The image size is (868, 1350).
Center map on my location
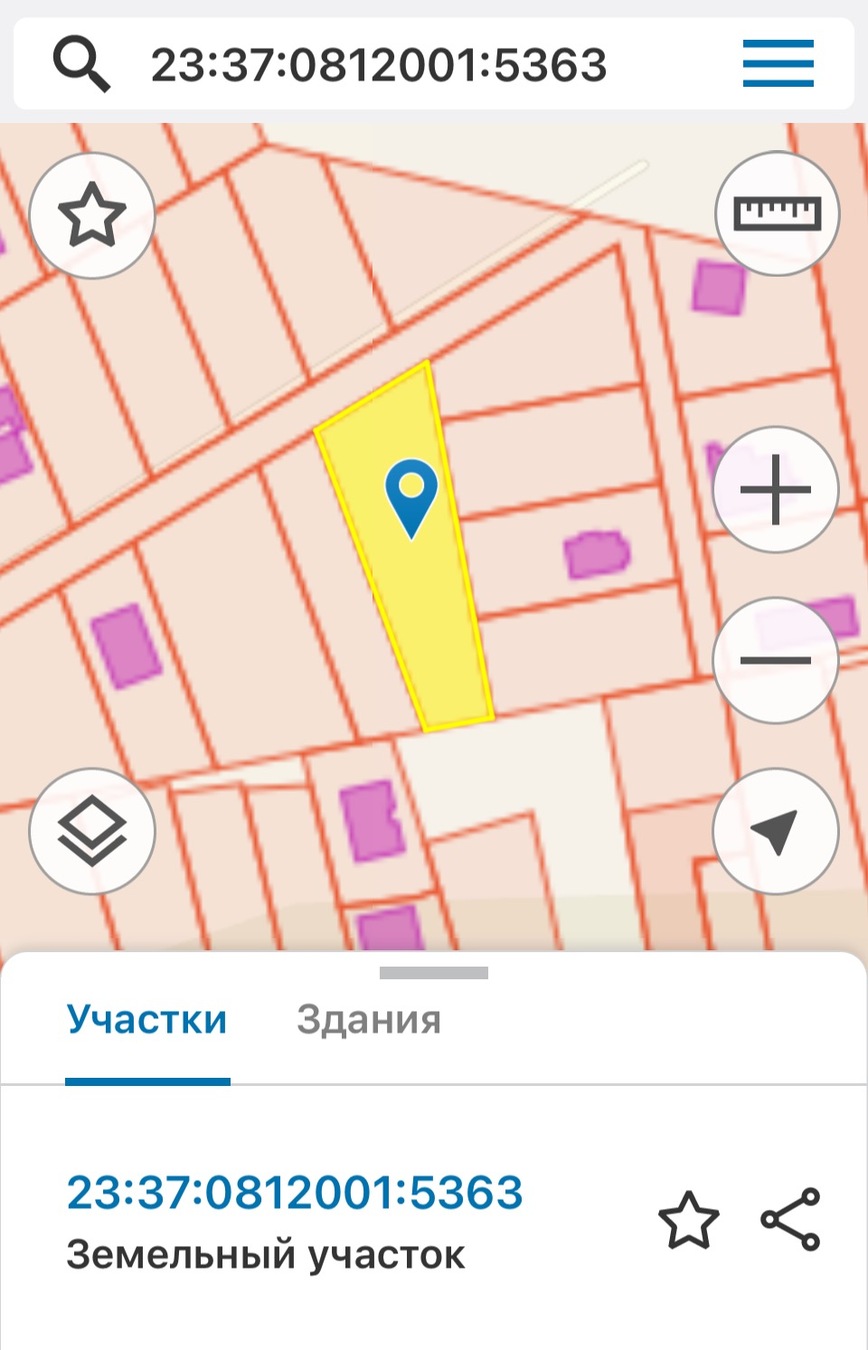tap(775, 831)
